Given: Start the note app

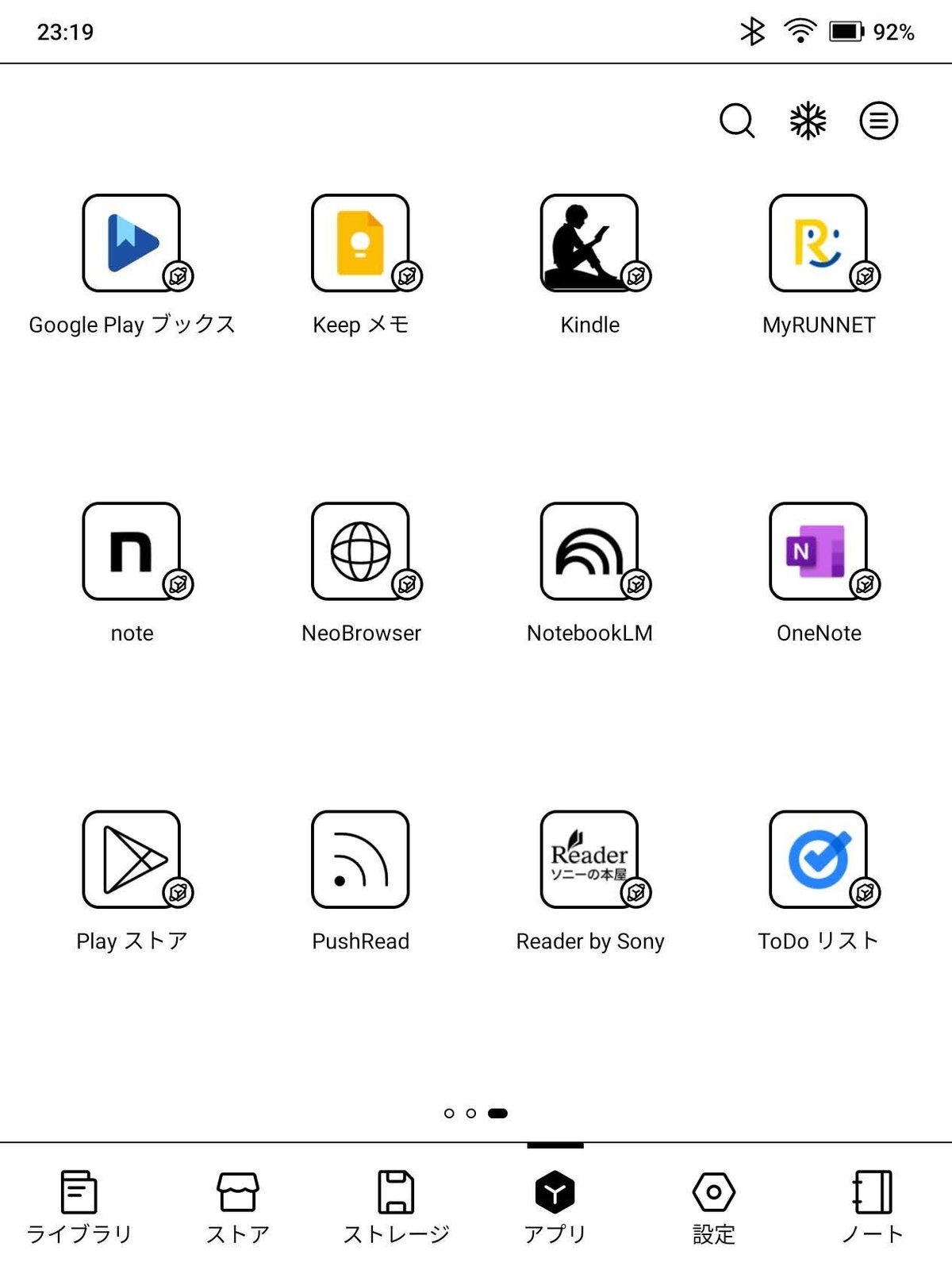Looking at the screenshot, I should pos(132,552).
